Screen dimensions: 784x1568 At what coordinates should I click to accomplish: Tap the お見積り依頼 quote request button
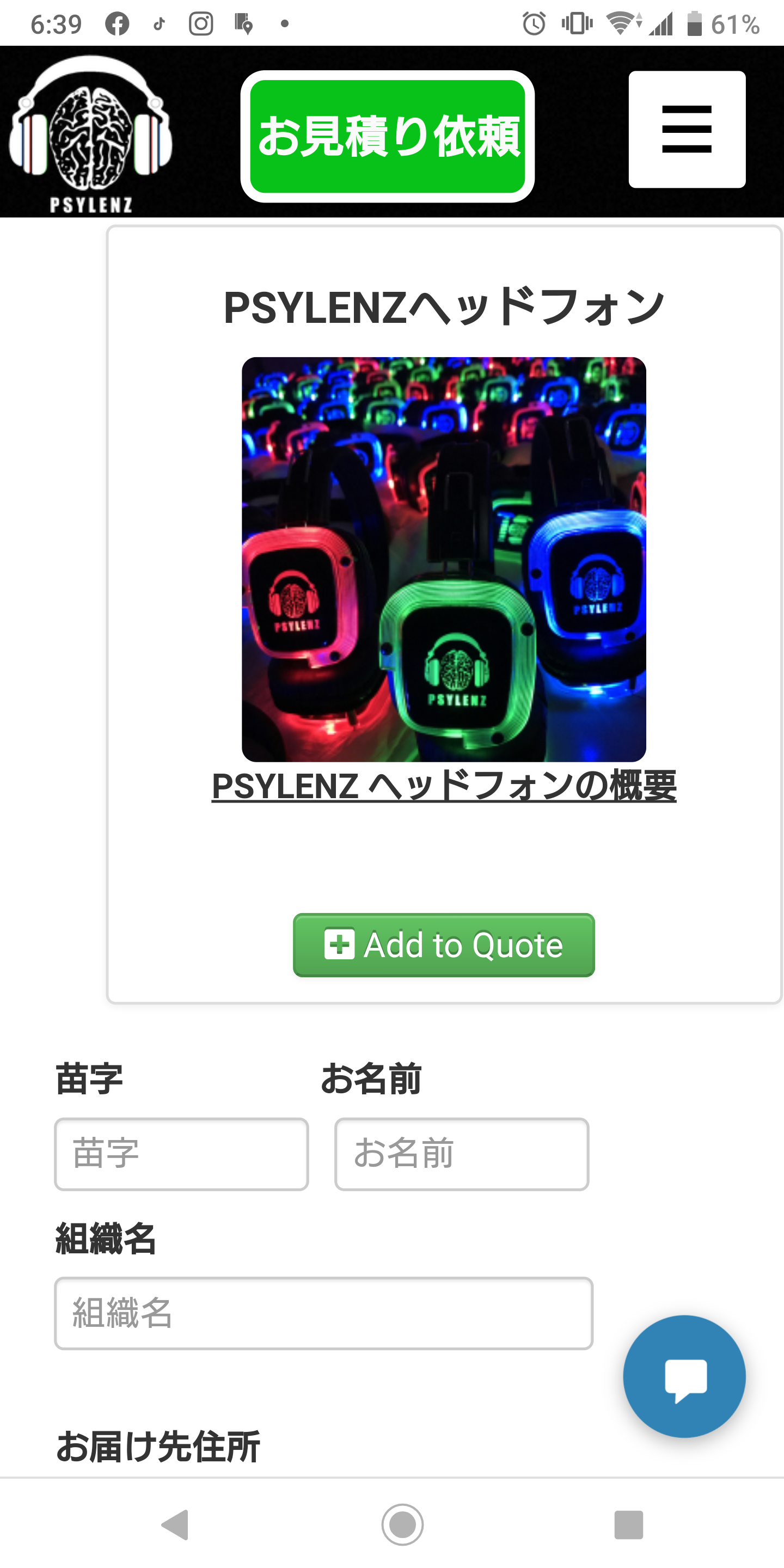387,136
